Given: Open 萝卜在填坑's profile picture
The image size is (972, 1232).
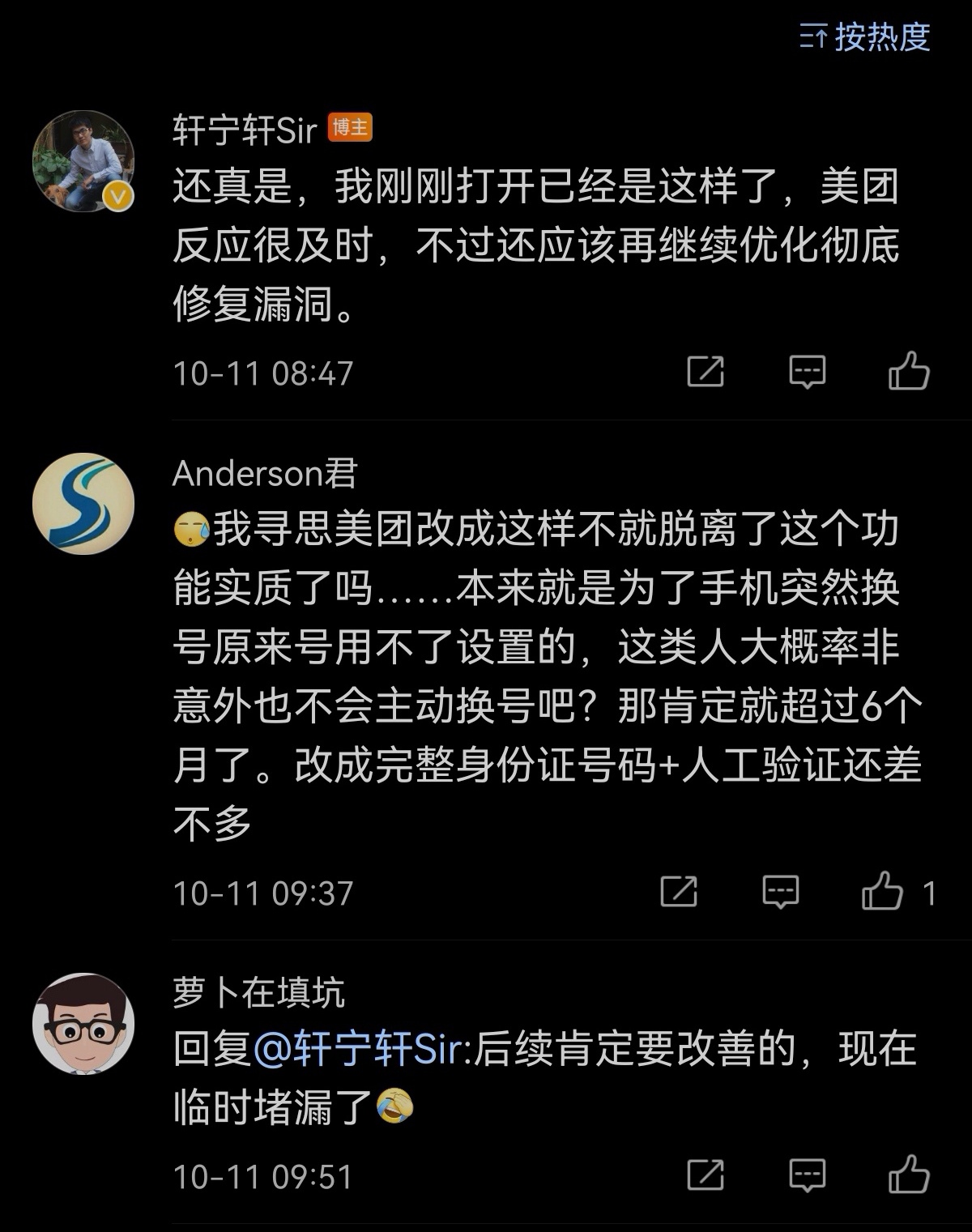Looking at the screenshot, I should [x=83, y=1024].
